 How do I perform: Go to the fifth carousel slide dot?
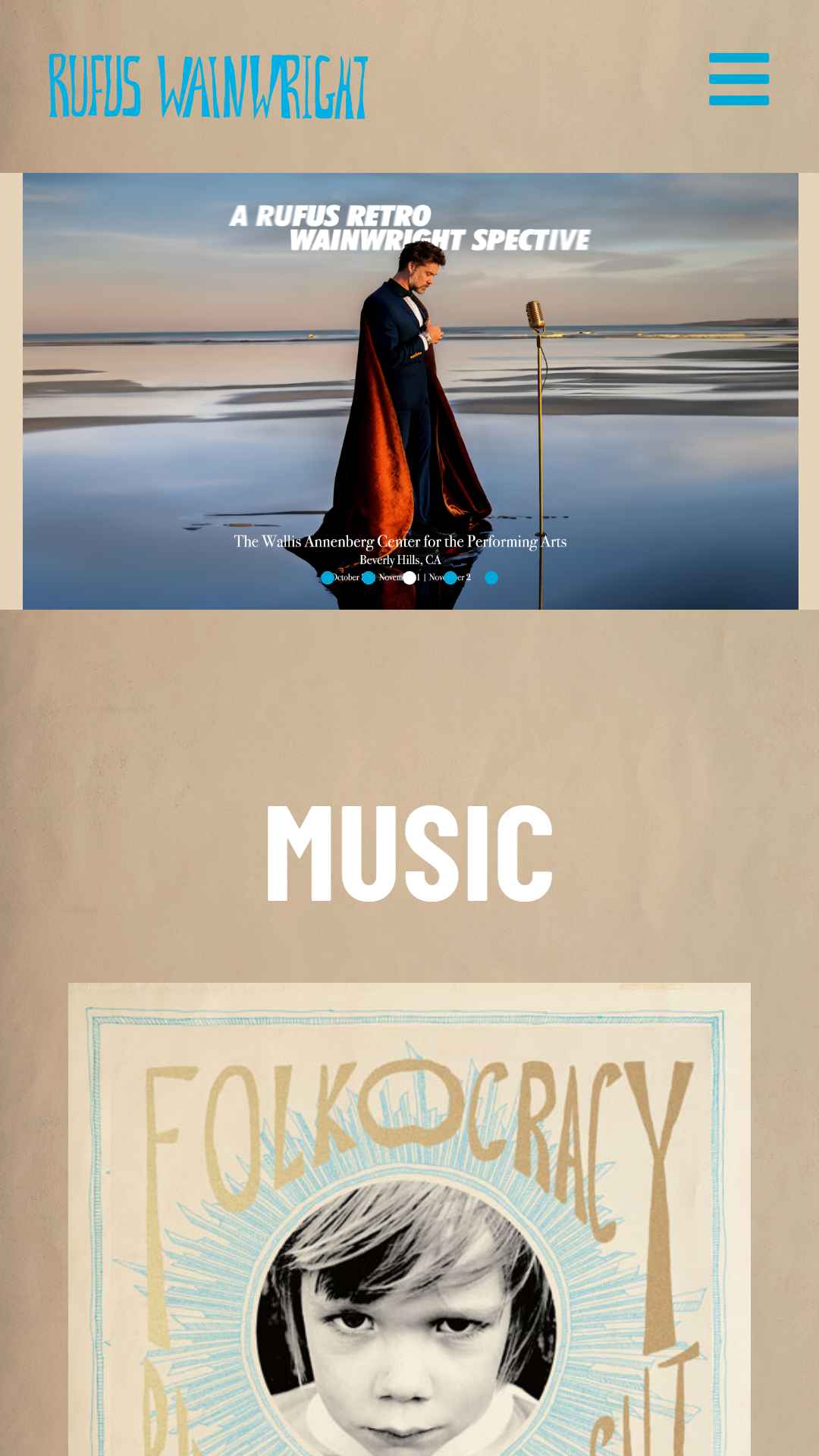pyautogui.click(x=491, y=578)
